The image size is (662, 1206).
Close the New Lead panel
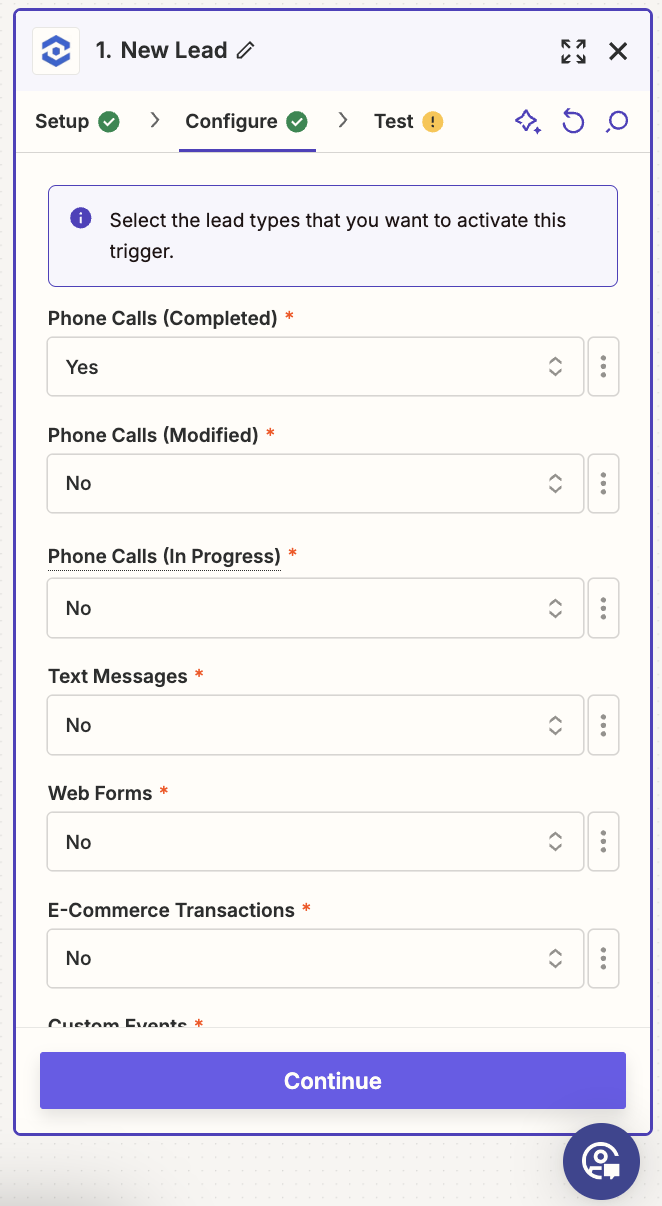(618, 52)
